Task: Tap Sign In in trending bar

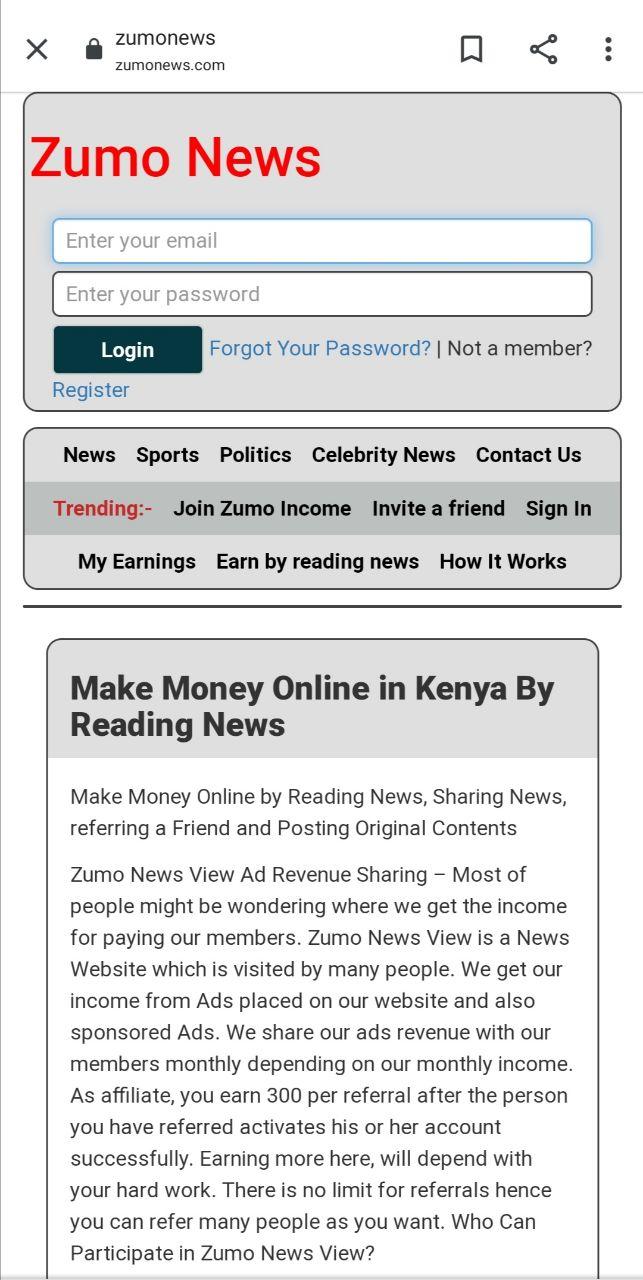Action: pyautogui.click(x=558, y=508)
